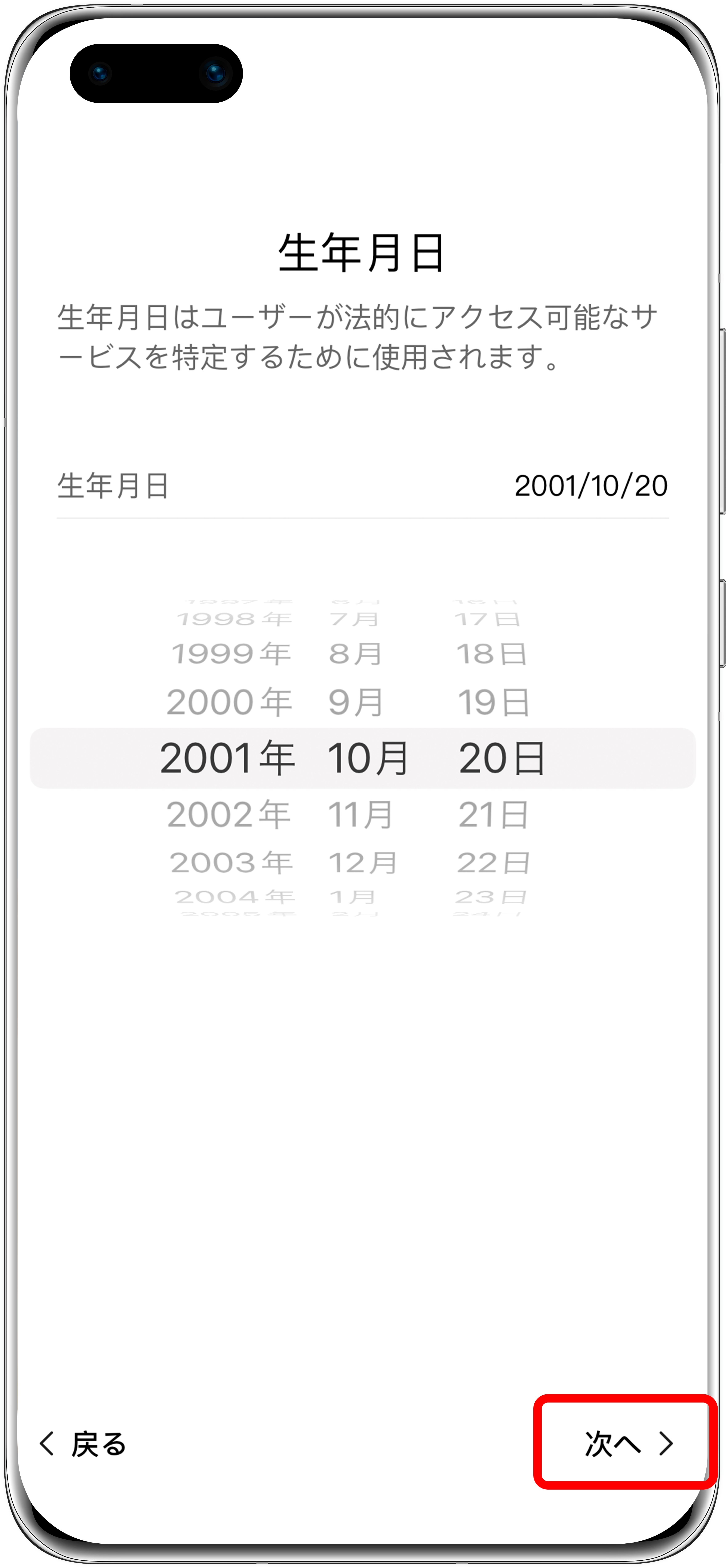Go back with 戻る
This screenshot has width=726, height=1568.
point(82,1444)
